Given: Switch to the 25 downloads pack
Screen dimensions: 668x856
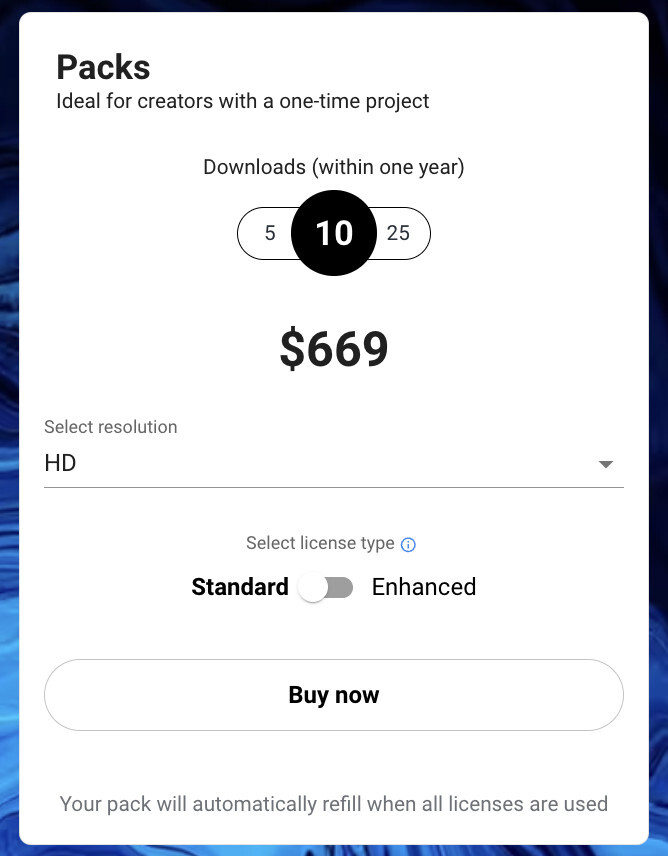Looking at the screenshot, I should (399, 234).
